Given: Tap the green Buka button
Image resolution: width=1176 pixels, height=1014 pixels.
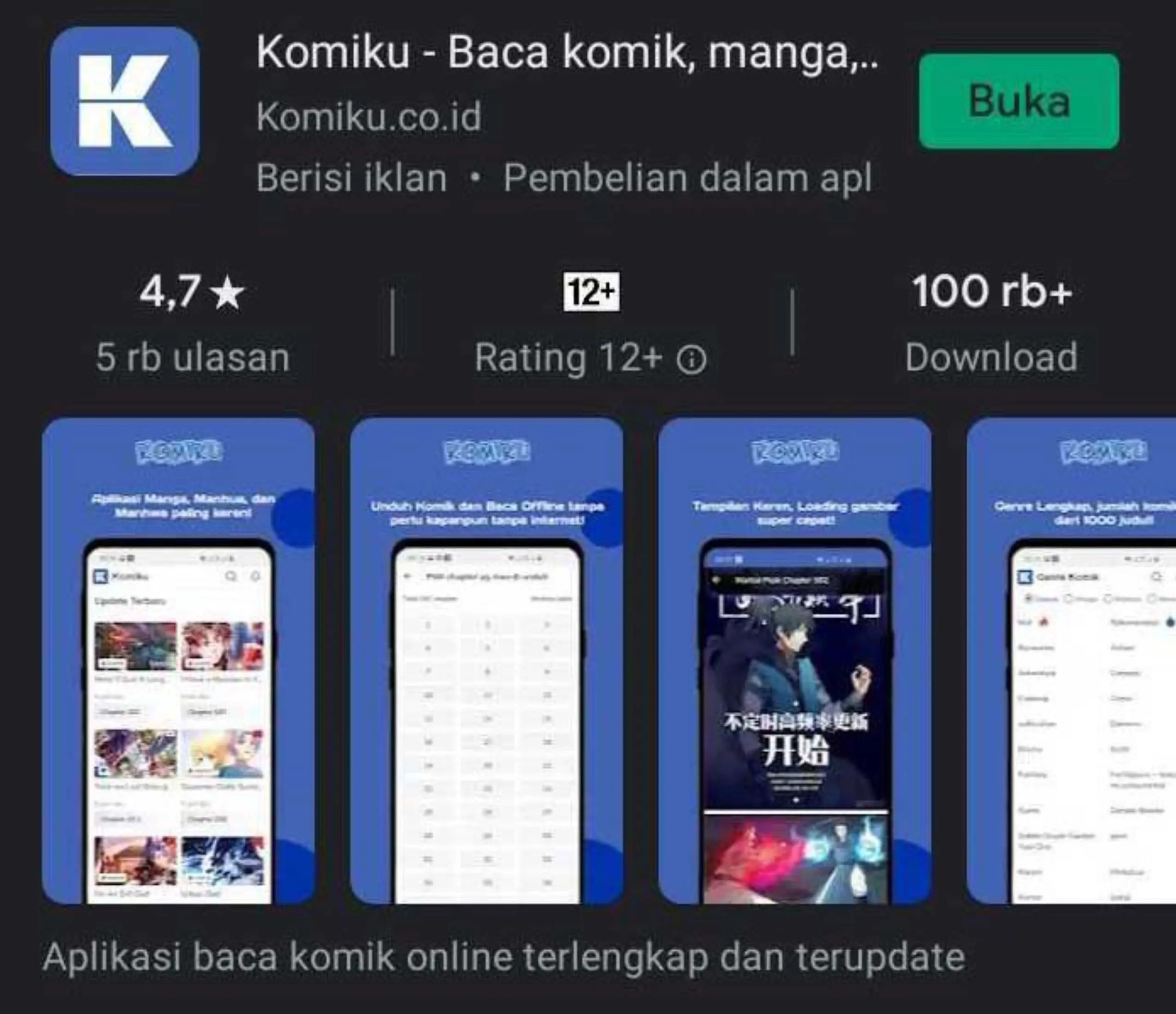Looking at the screenshot, I should click(x=1019, y=102).
